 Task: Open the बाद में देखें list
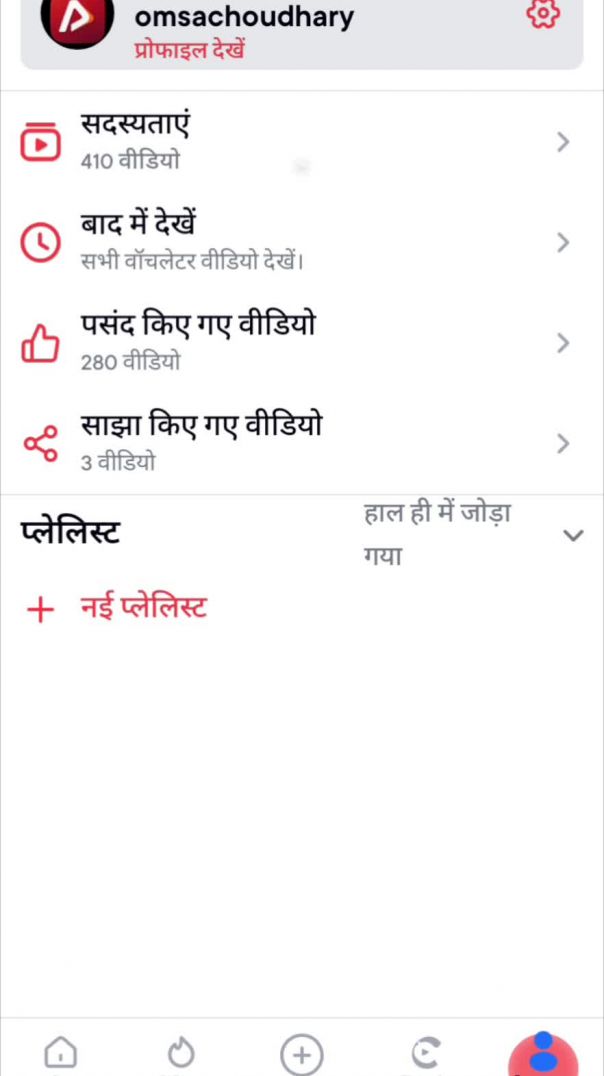[x=302, y=242]
